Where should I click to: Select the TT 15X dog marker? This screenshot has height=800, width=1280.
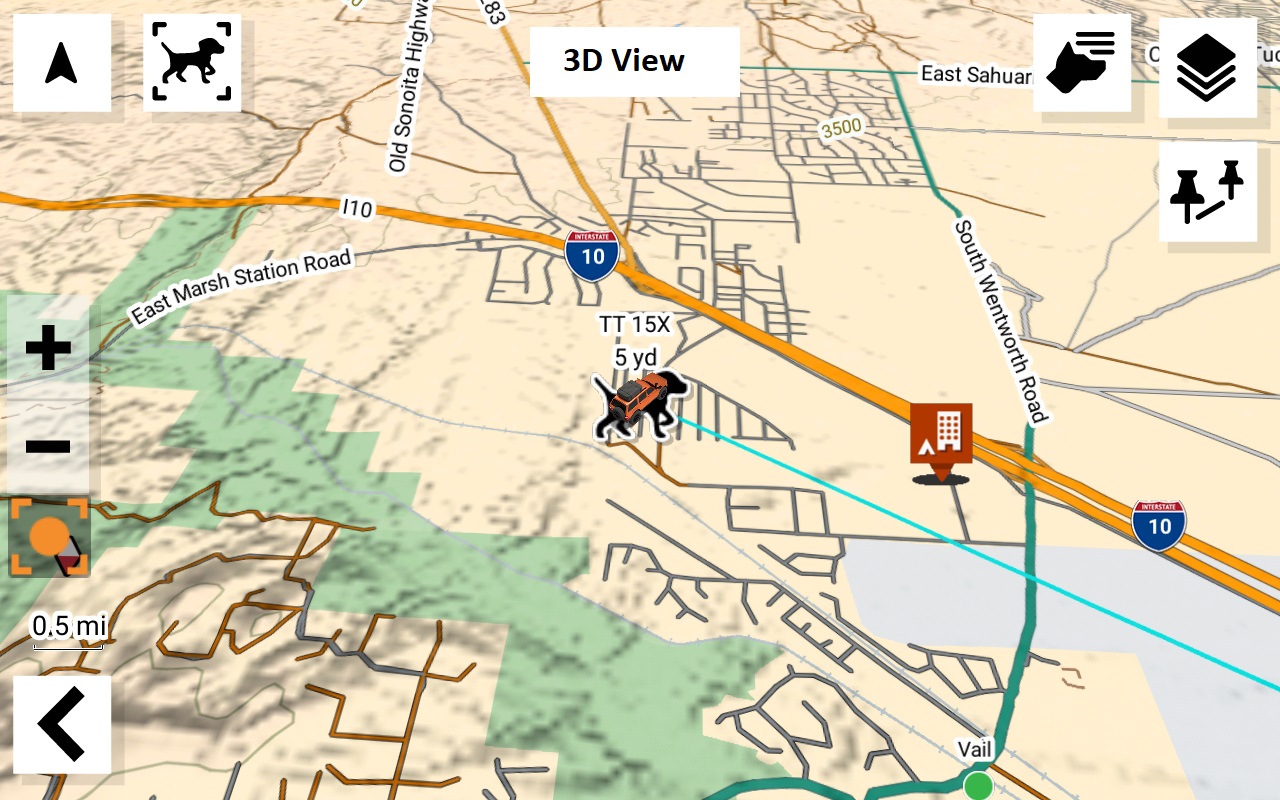coord(641,404)
